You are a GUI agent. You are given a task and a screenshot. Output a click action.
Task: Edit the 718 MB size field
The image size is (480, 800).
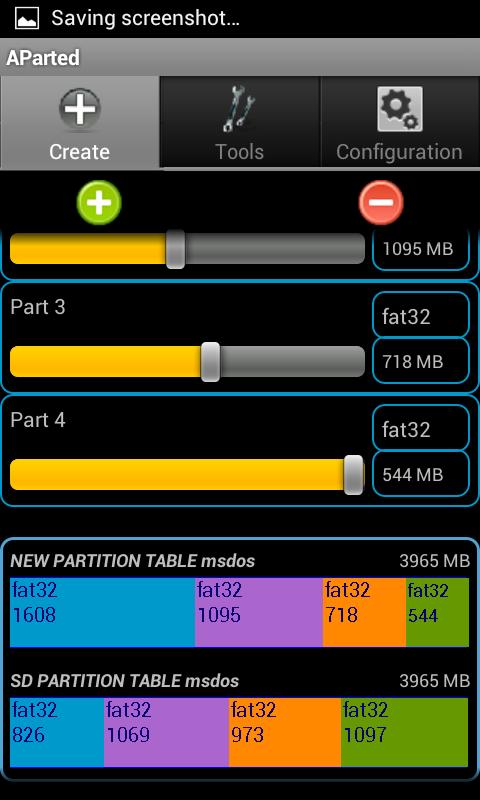(420, 361)
